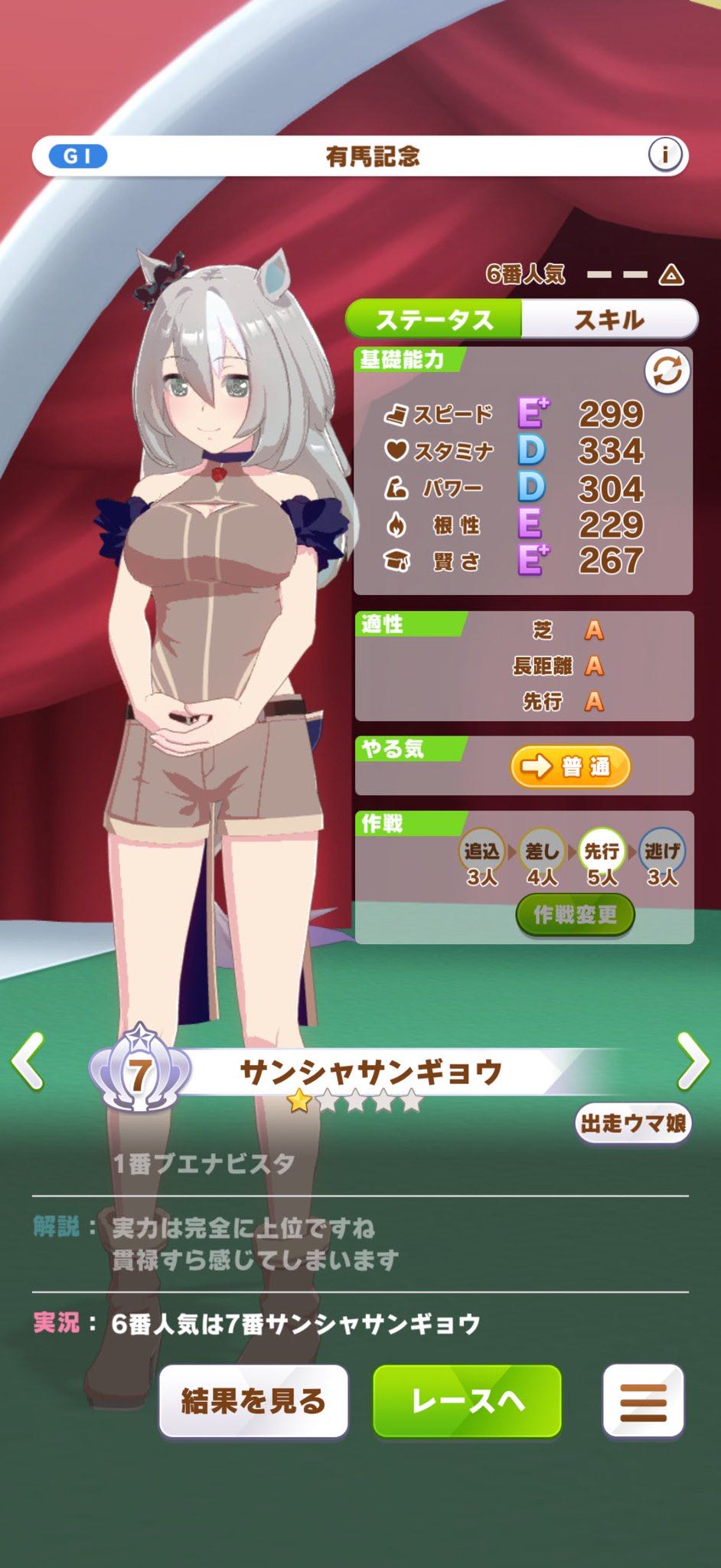Show previous runner with left arrow
This screenshot has width=721, height=1568.
(28, 1061)
